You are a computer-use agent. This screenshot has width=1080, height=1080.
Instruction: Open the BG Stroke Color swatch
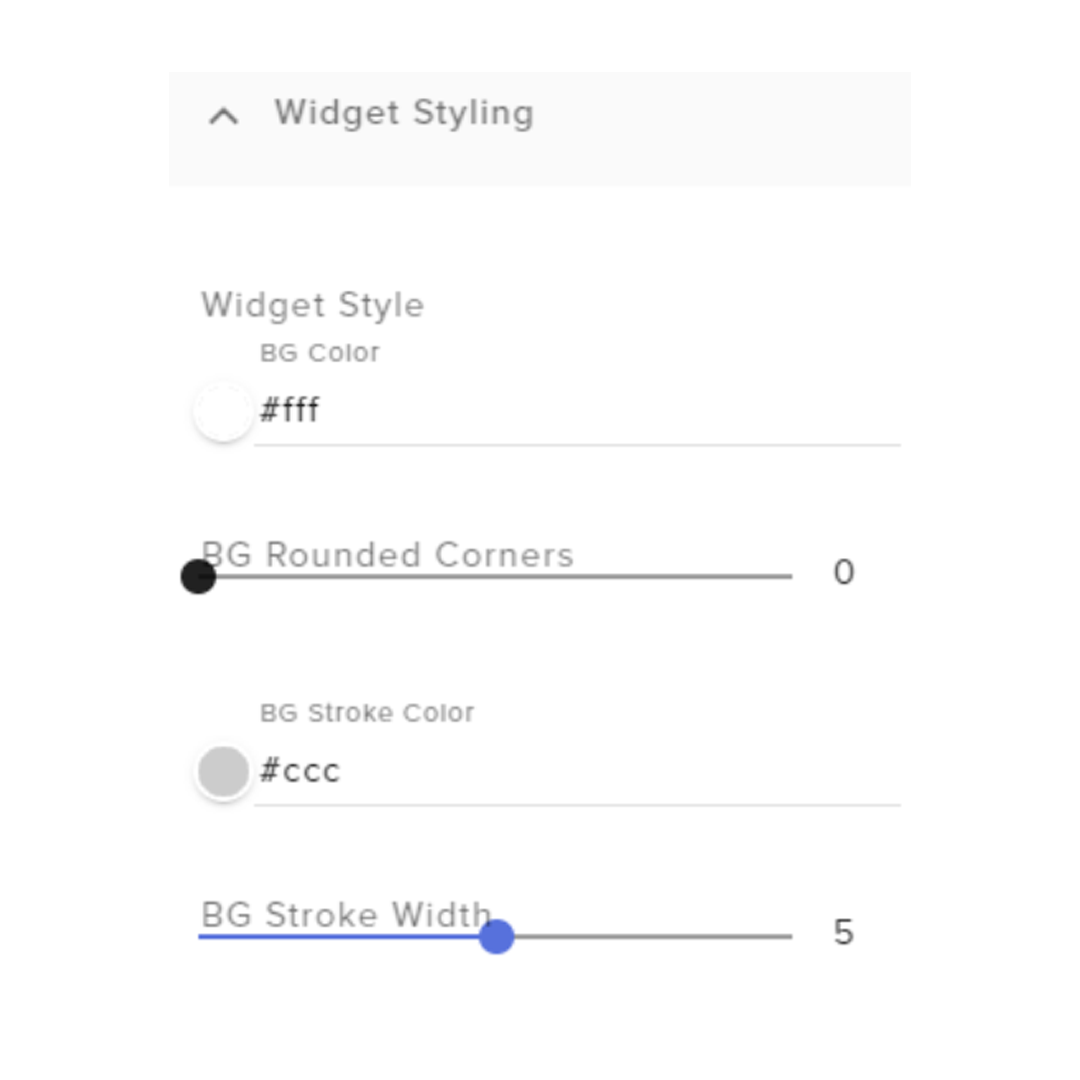pos(223,772)
